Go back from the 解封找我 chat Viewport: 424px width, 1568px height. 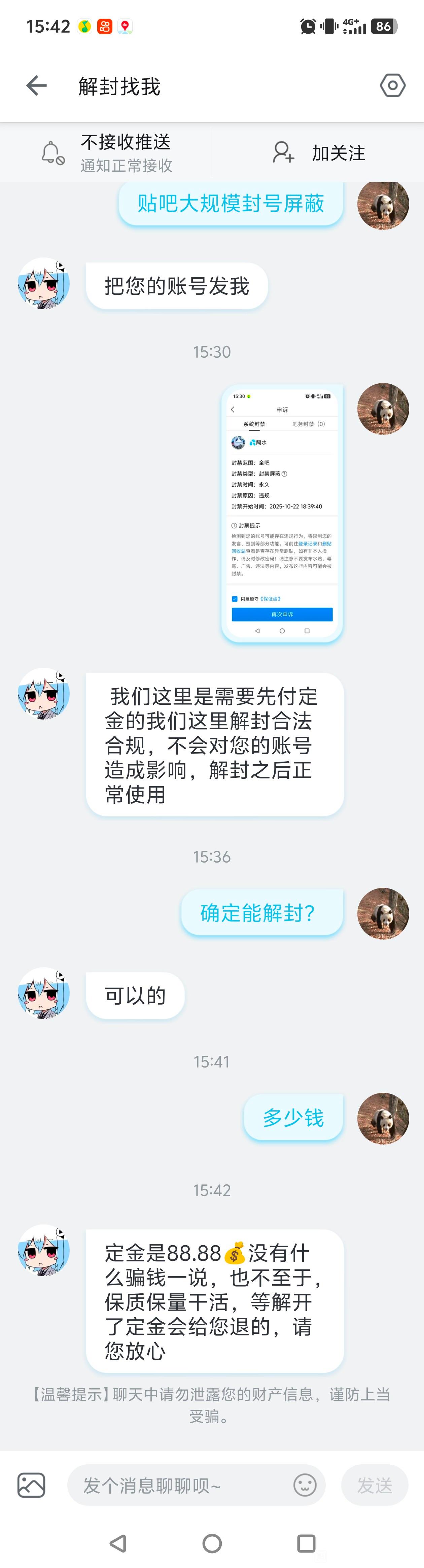[x=36, y=86]
